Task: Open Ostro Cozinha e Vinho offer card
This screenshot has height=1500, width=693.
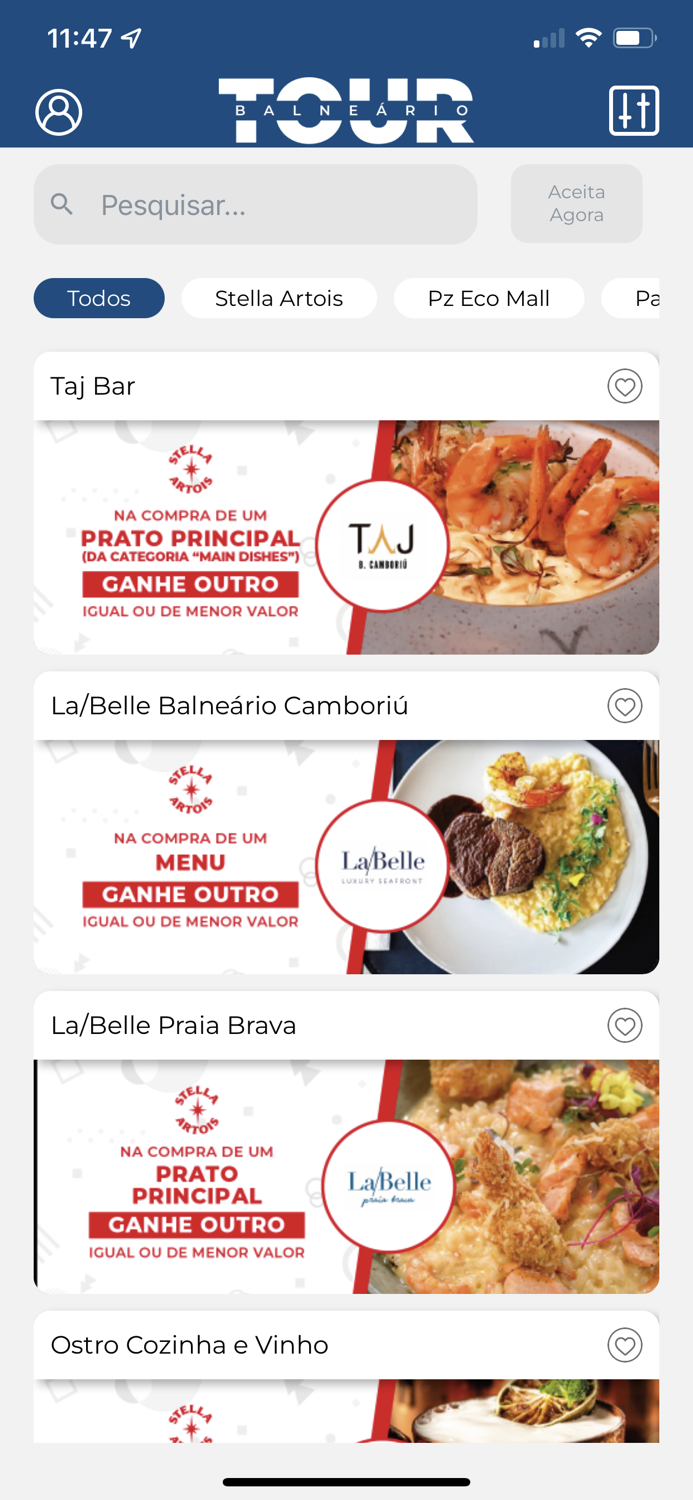Action: [x=346, y=1411]
